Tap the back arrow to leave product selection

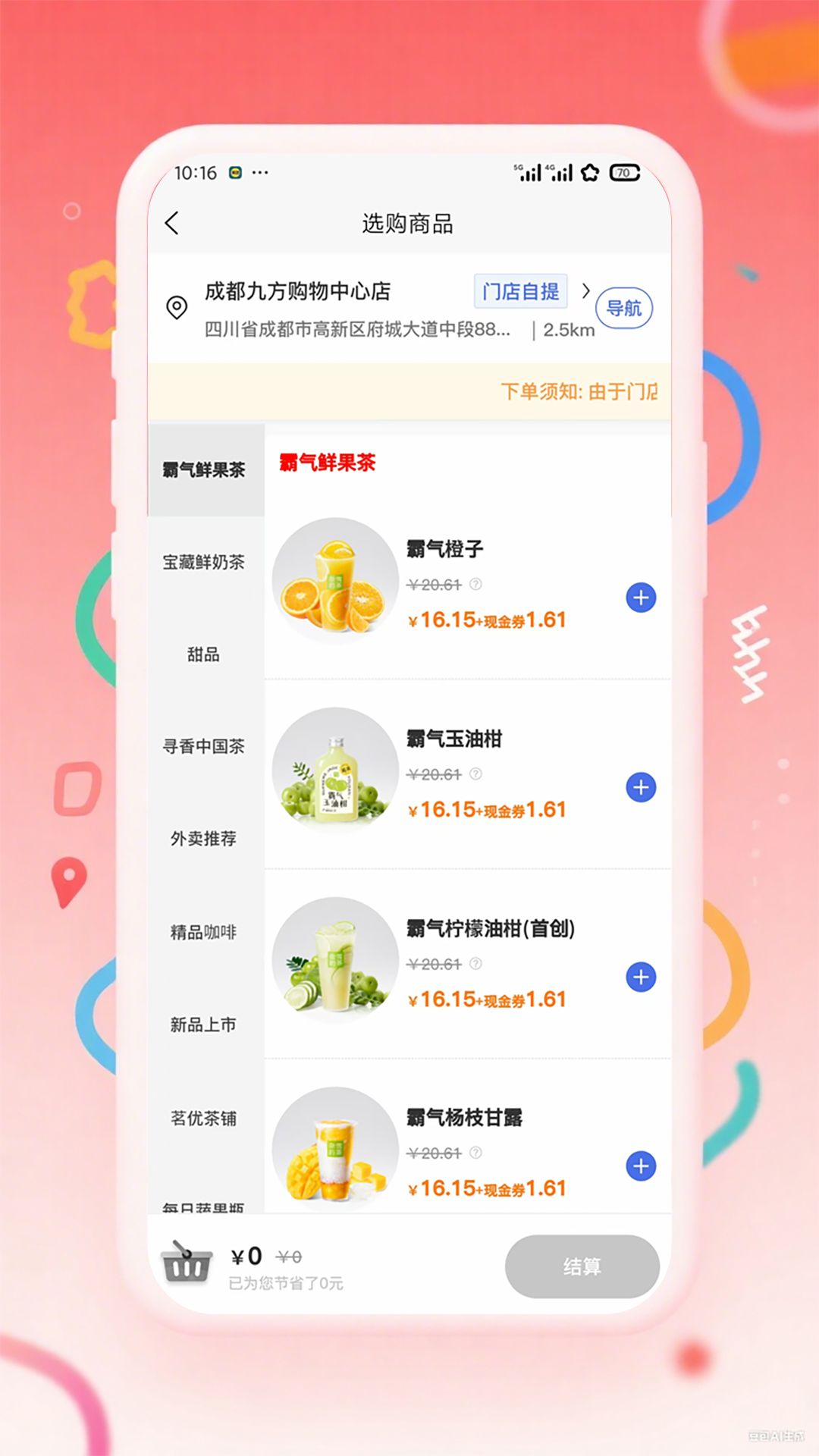tap(171, 223)
